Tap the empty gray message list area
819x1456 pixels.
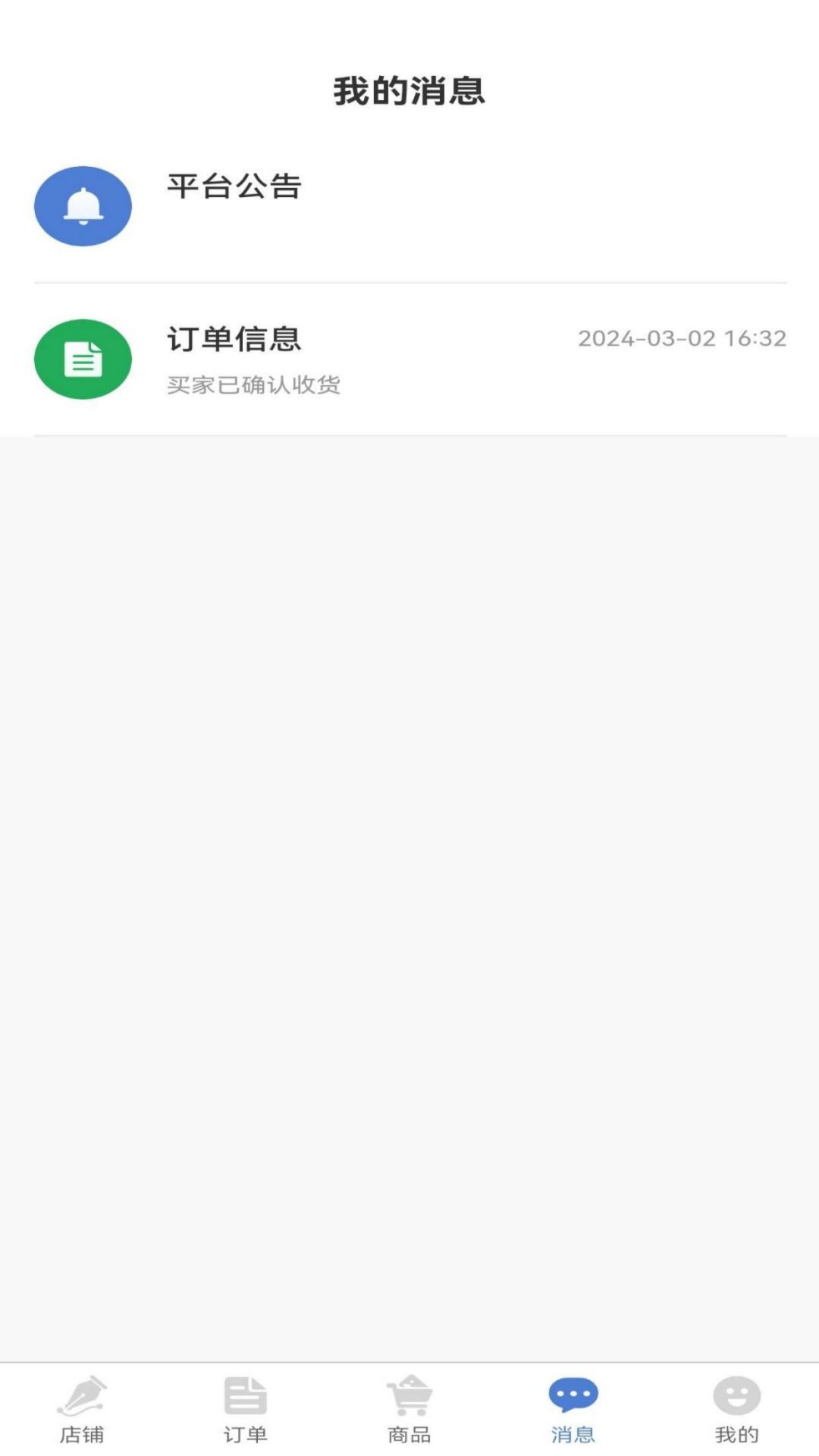click(409, 834)
